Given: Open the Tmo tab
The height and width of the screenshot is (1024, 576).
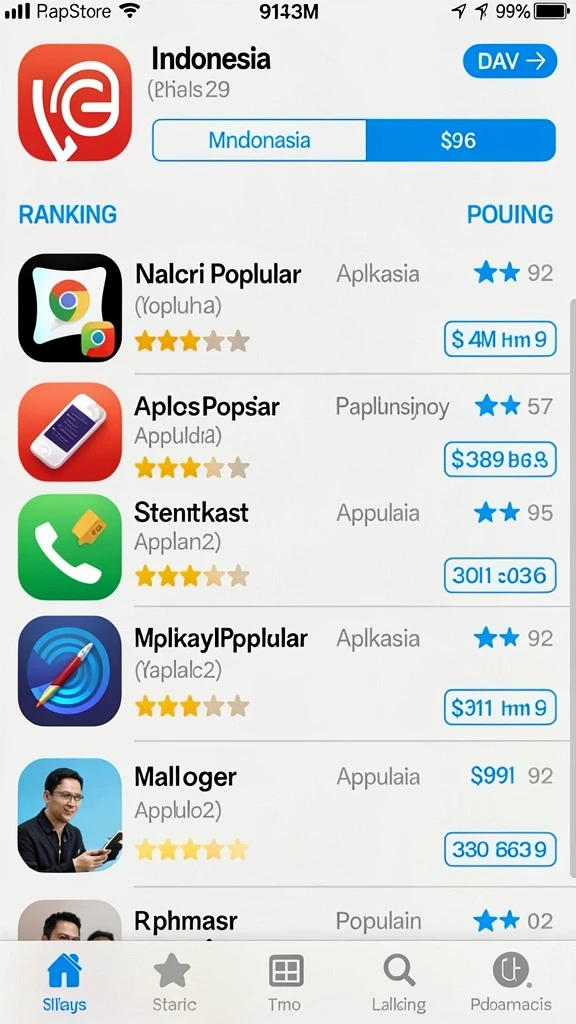Looking at the screenshot, I should point(285,982).
